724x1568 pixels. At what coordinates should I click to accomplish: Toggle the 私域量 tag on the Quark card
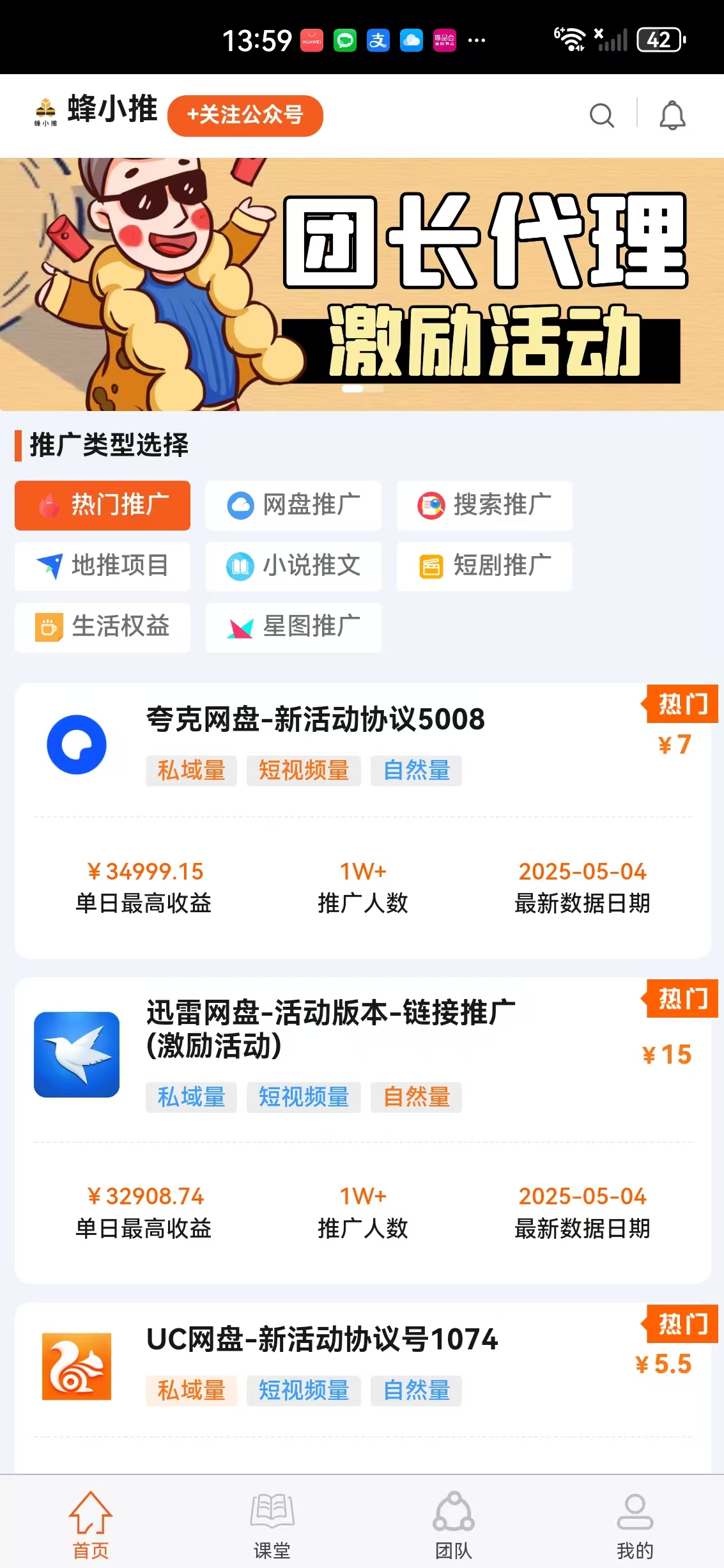pos(191,772)
